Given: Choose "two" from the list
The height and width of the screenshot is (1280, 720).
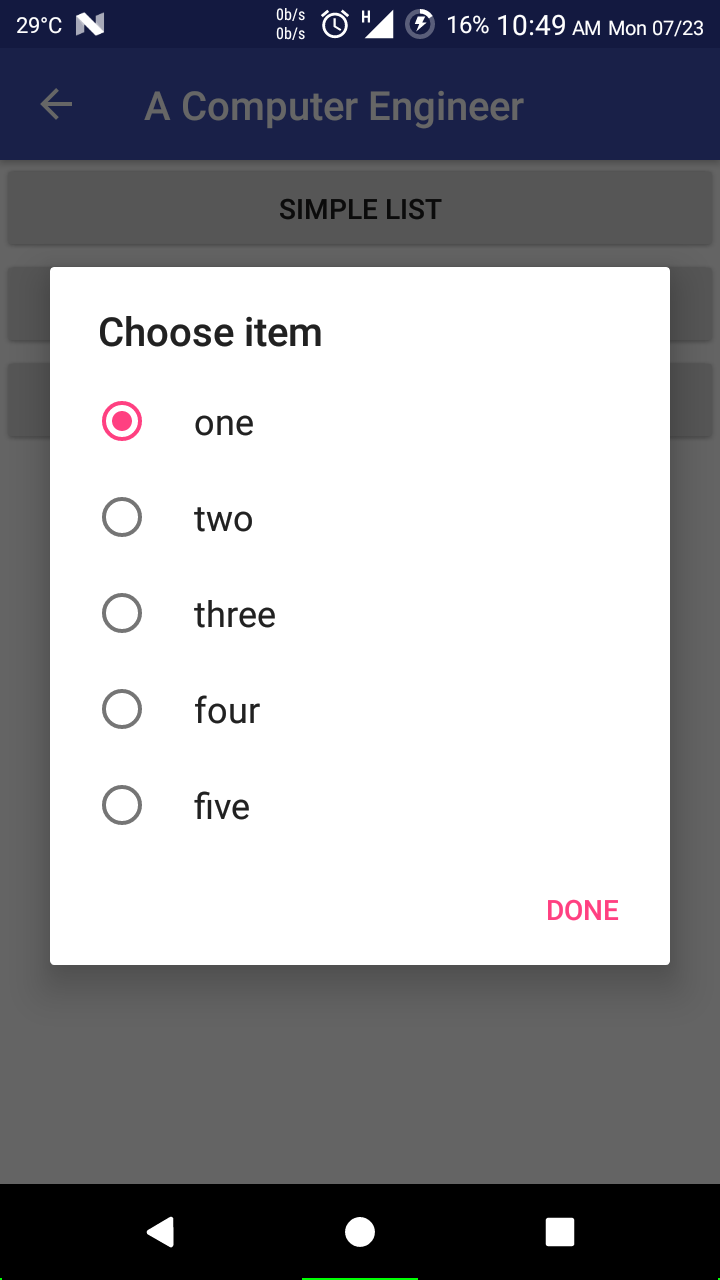Looking at the screenshot, I should click(x=122, y=518).
